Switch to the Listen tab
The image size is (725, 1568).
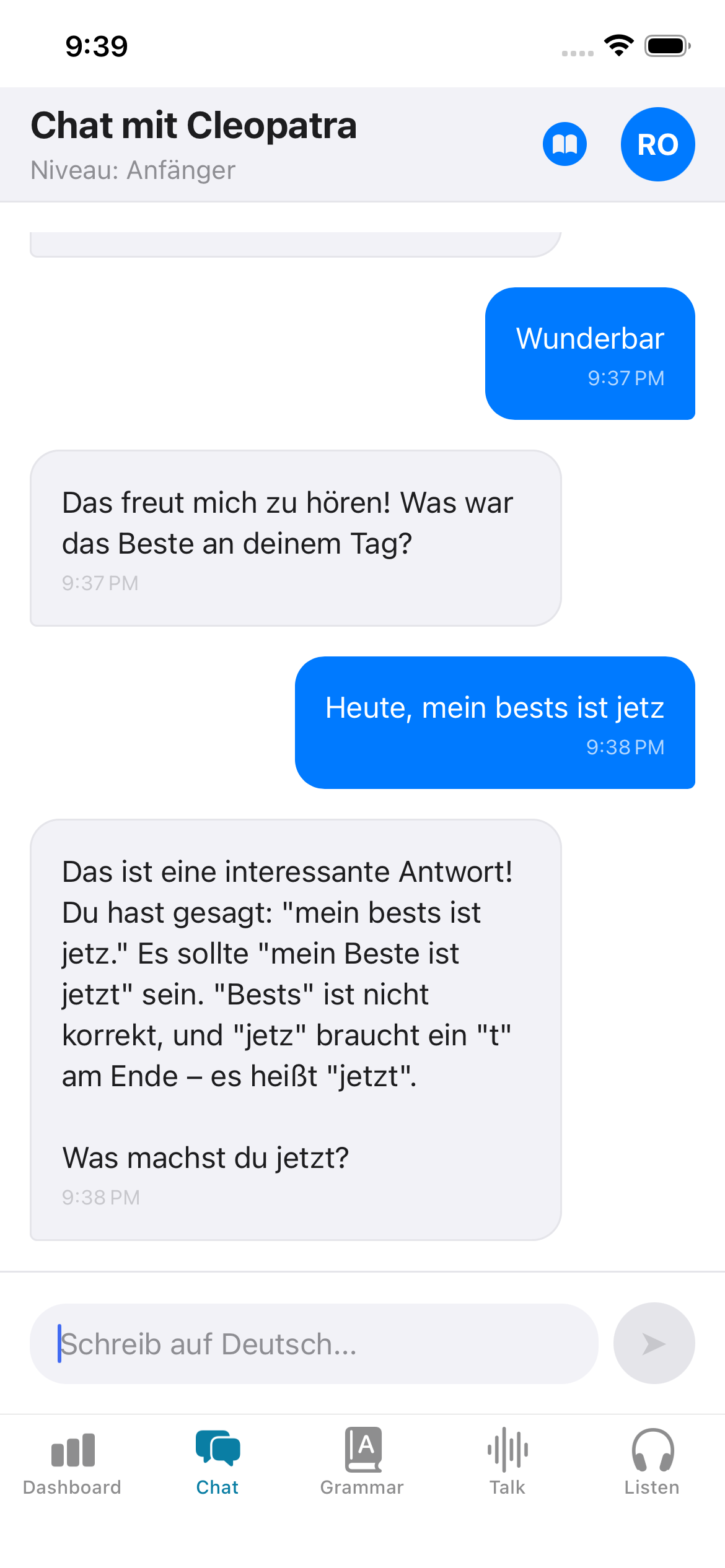pyautogui.click(x=652, y=1461)
